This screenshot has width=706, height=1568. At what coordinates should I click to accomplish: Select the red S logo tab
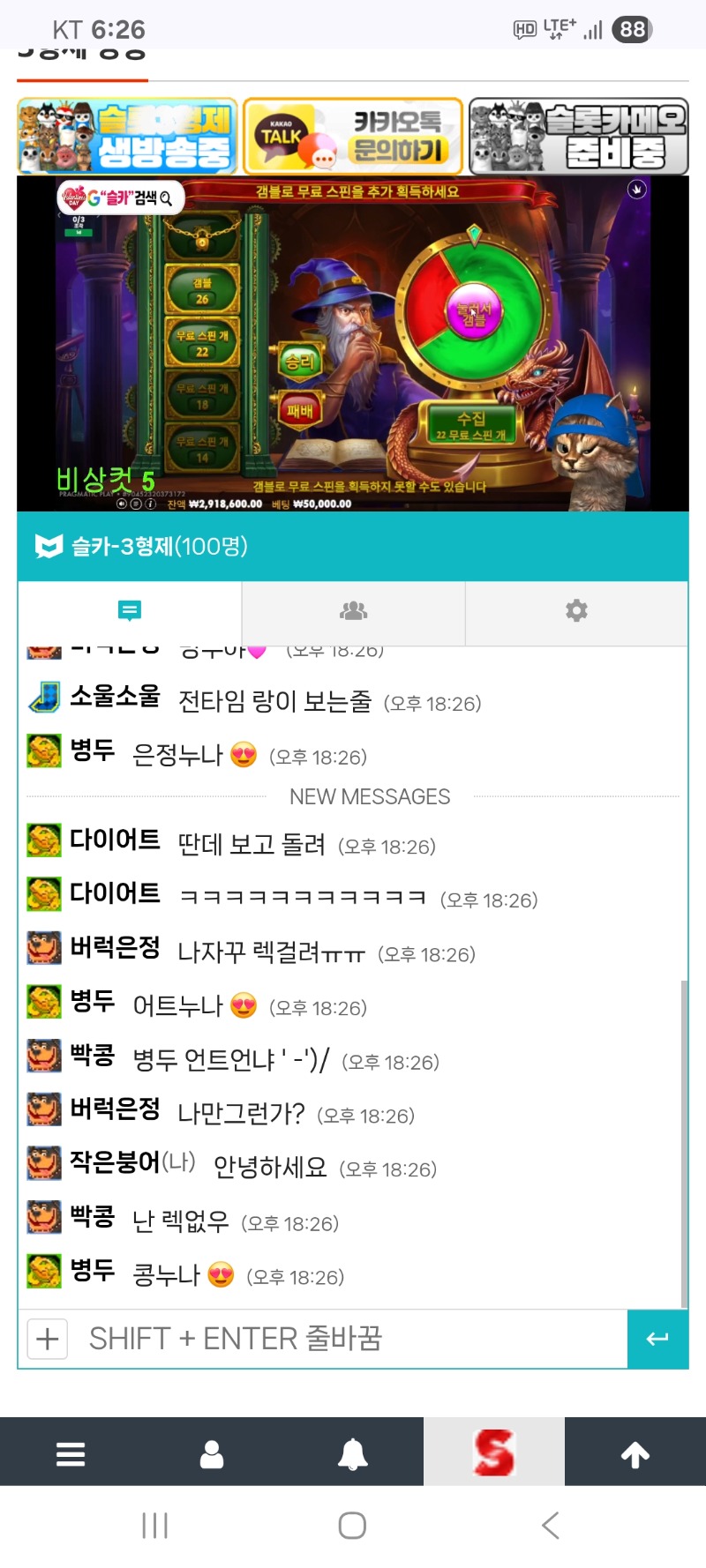coord(494,1453)
